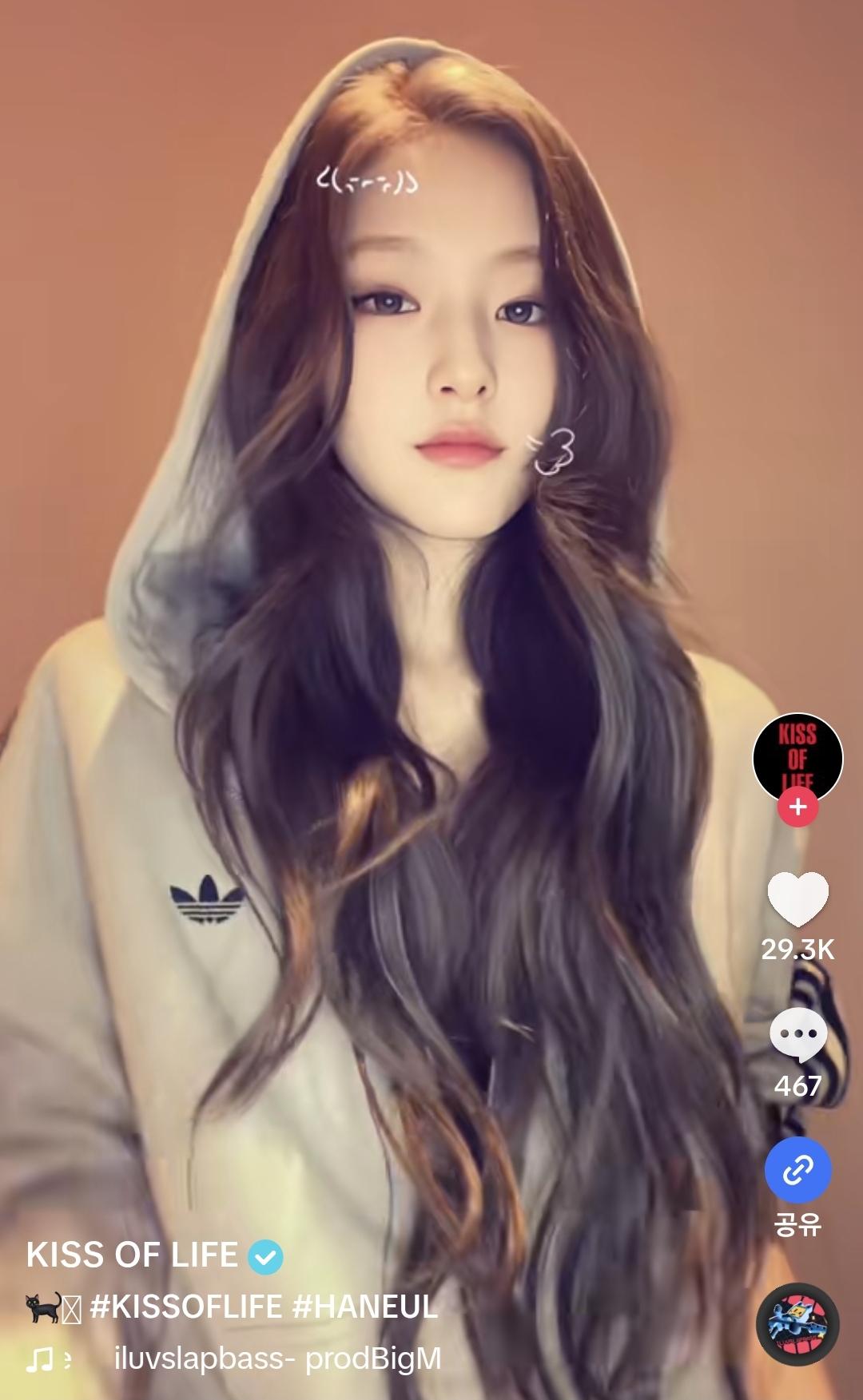Open KISS OF LIFE account name

click(132, 1255)
